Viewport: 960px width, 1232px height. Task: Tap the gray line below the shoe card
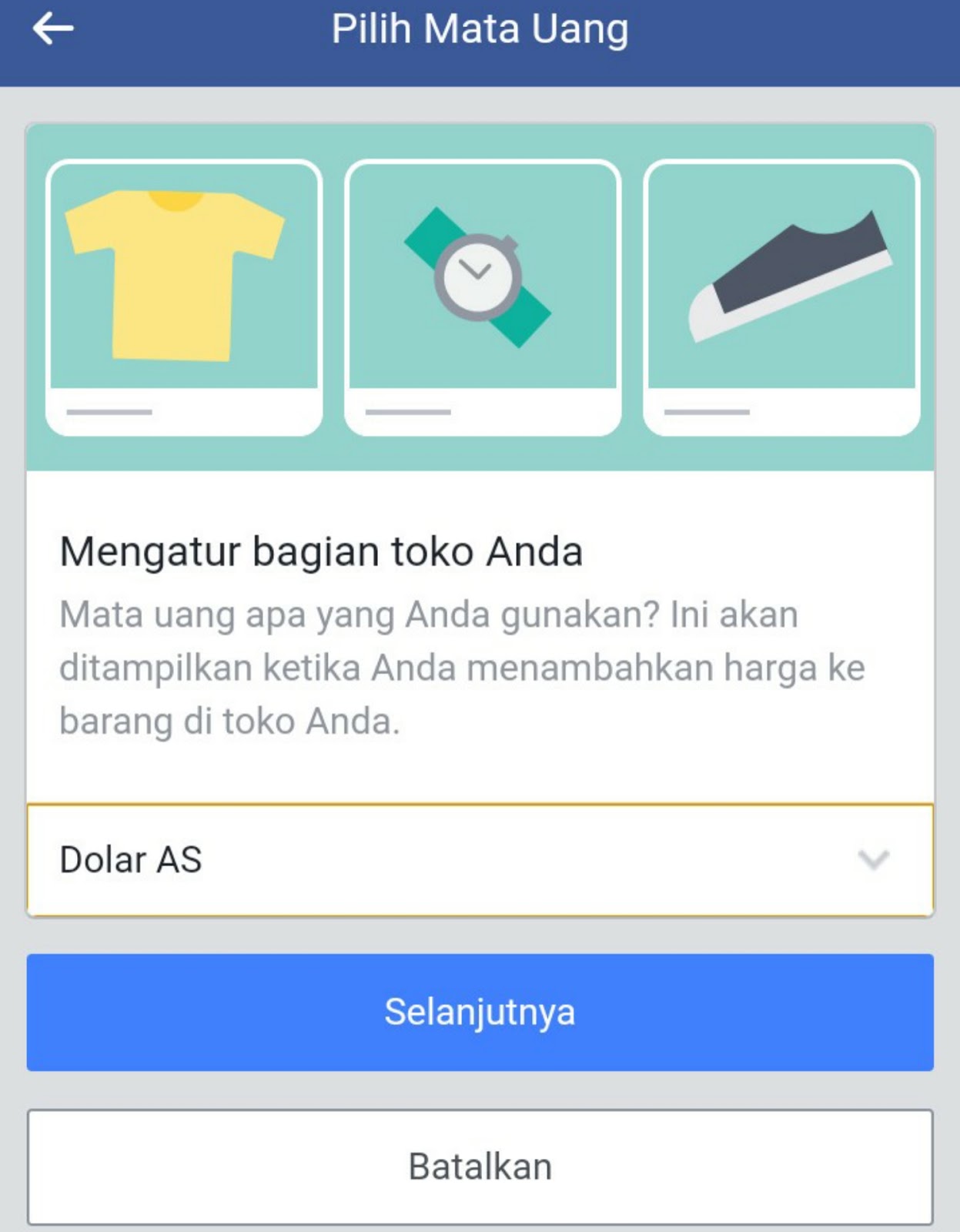tap(705, 413)
